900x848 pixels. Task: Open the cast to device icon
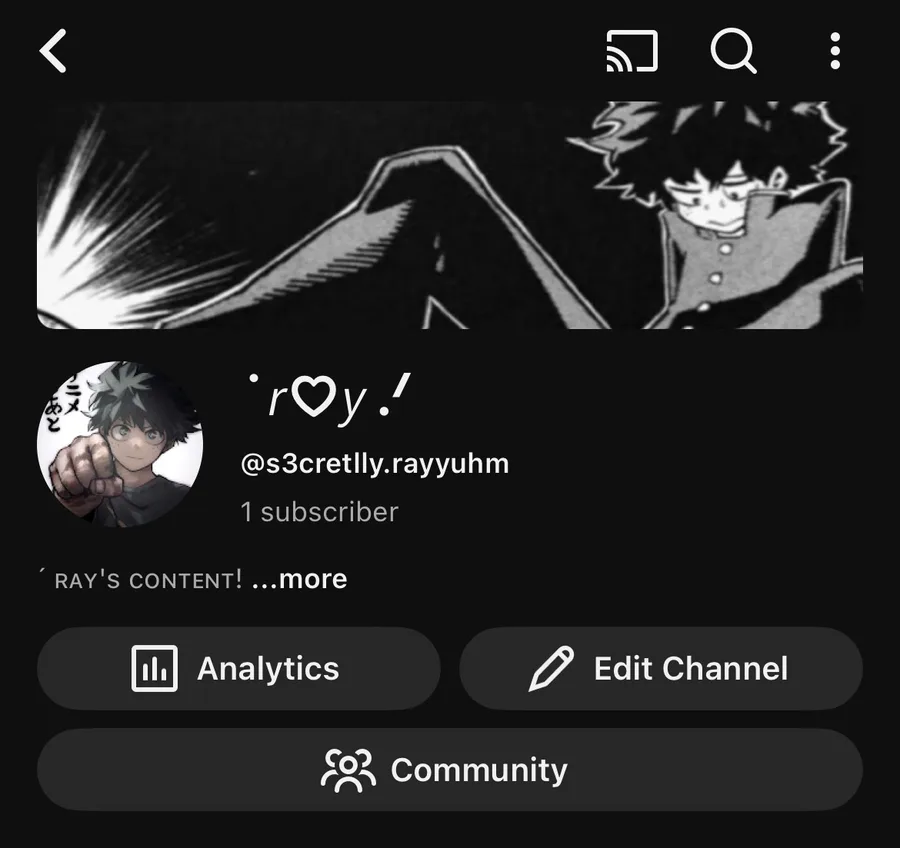632,51
